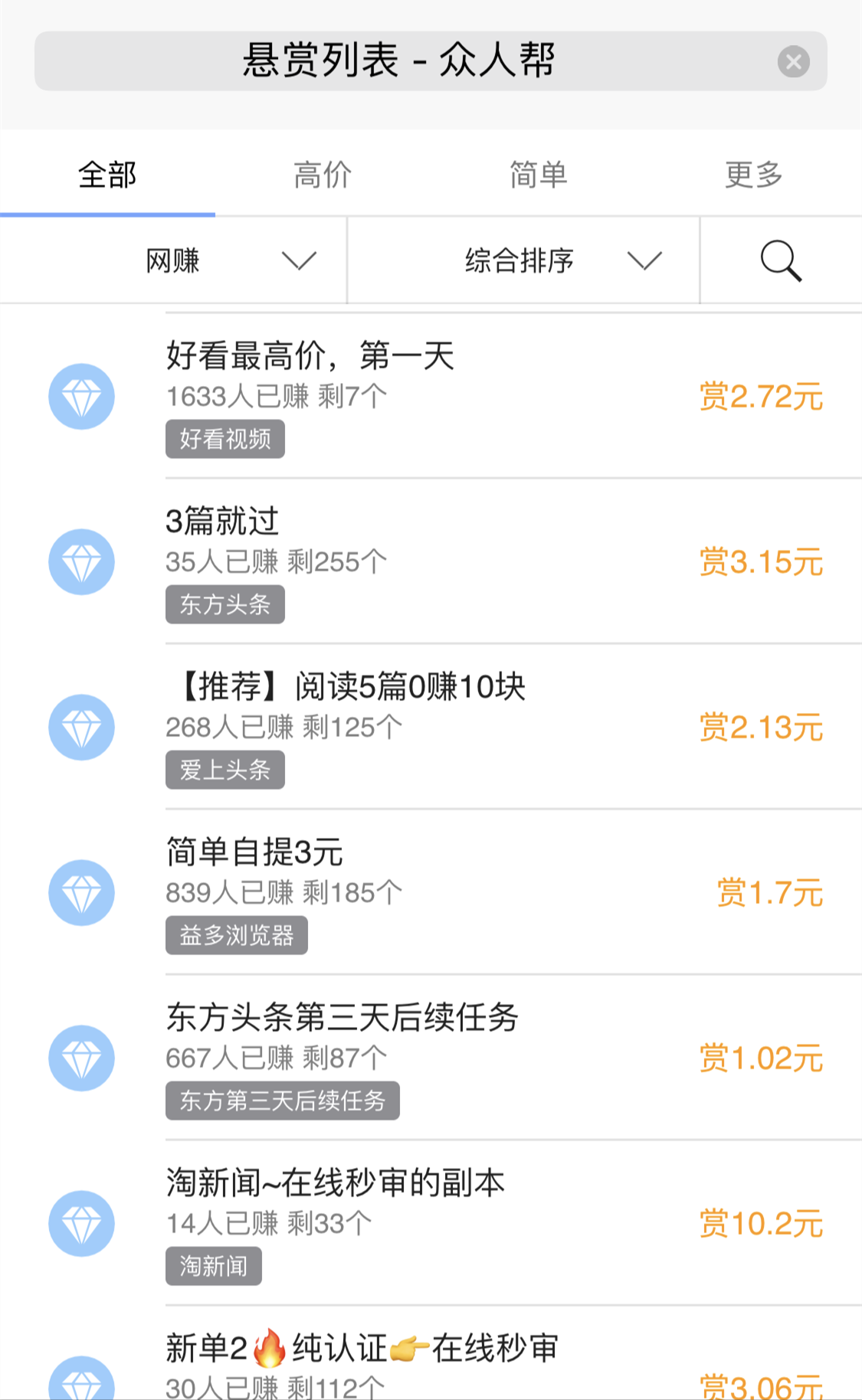Close the 悬赏列表 page with the X

(x=794, y=62)
